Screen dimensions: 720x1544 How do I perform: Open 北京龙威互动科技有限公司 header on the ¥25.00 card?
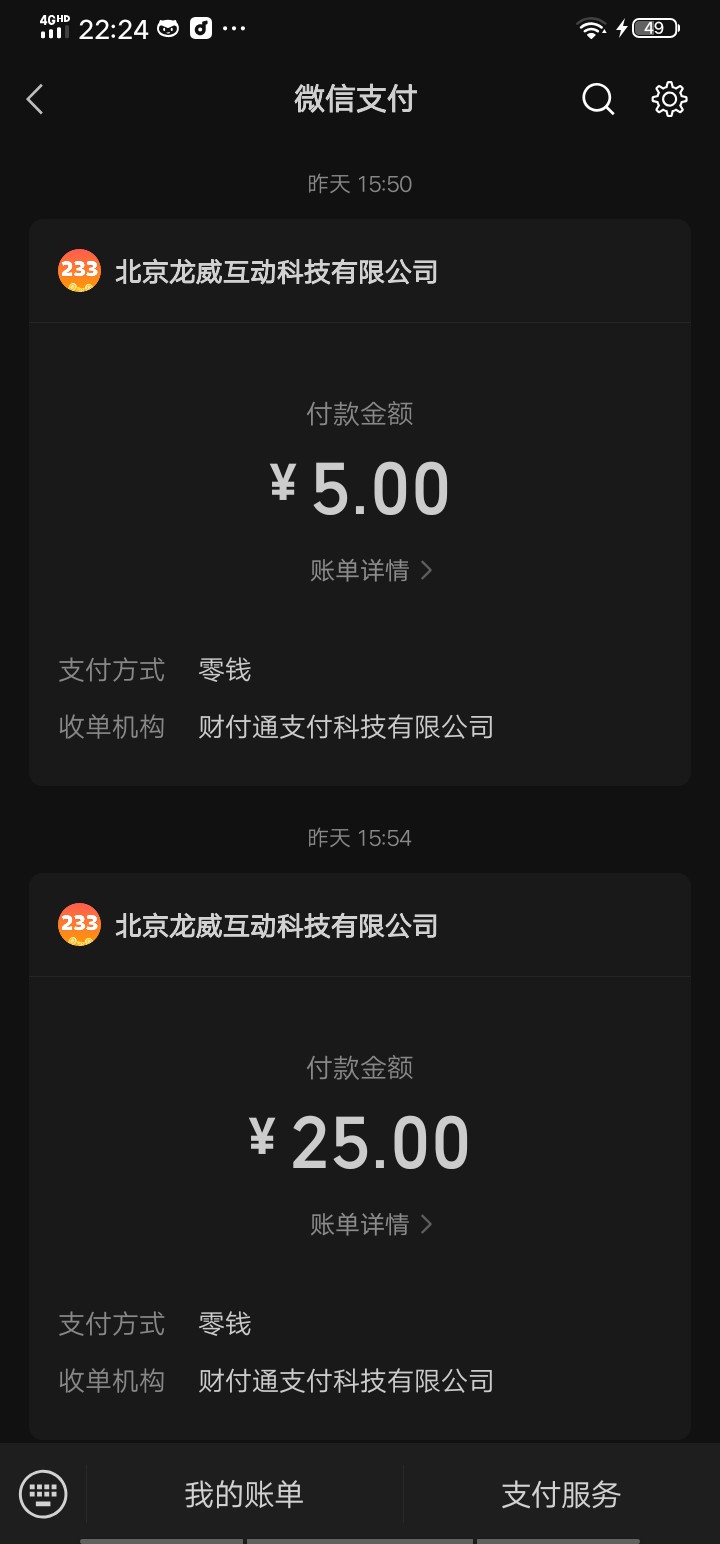[x=276, y=926]
